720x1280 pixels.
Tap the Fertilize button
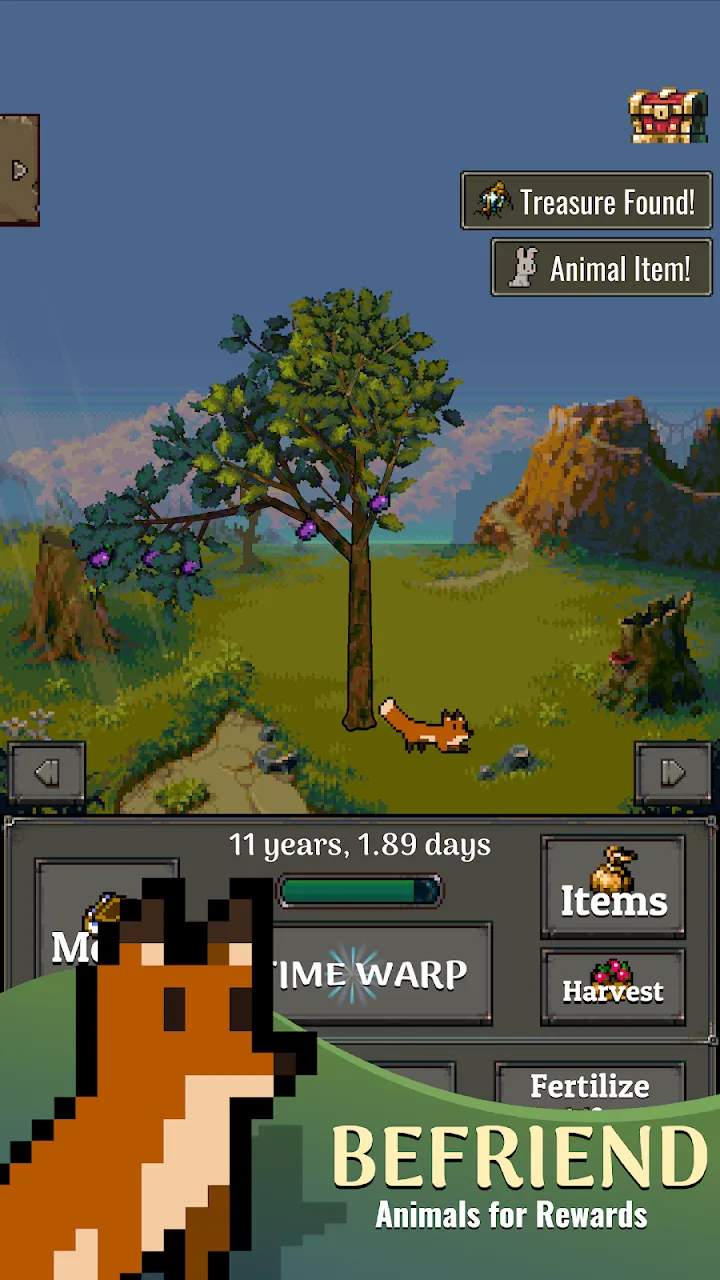point(590,1087)
